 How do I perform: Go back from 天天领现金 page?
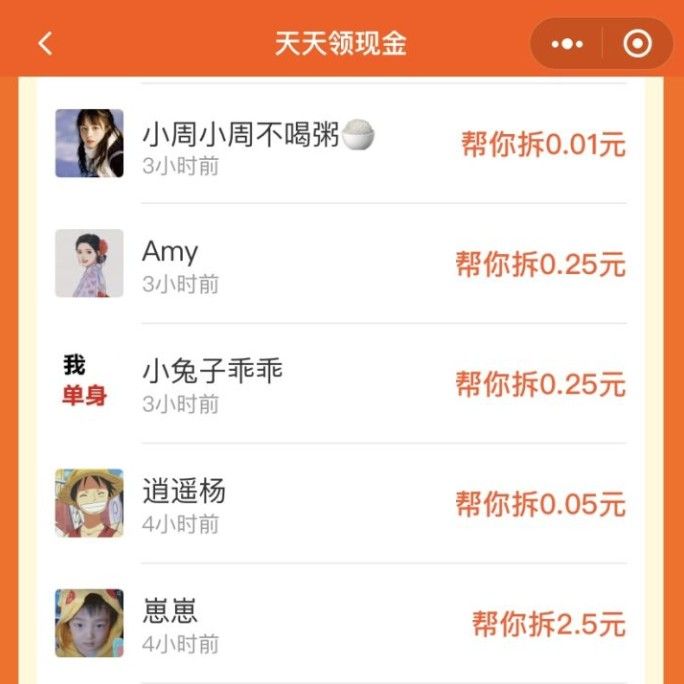click(45, 44)
